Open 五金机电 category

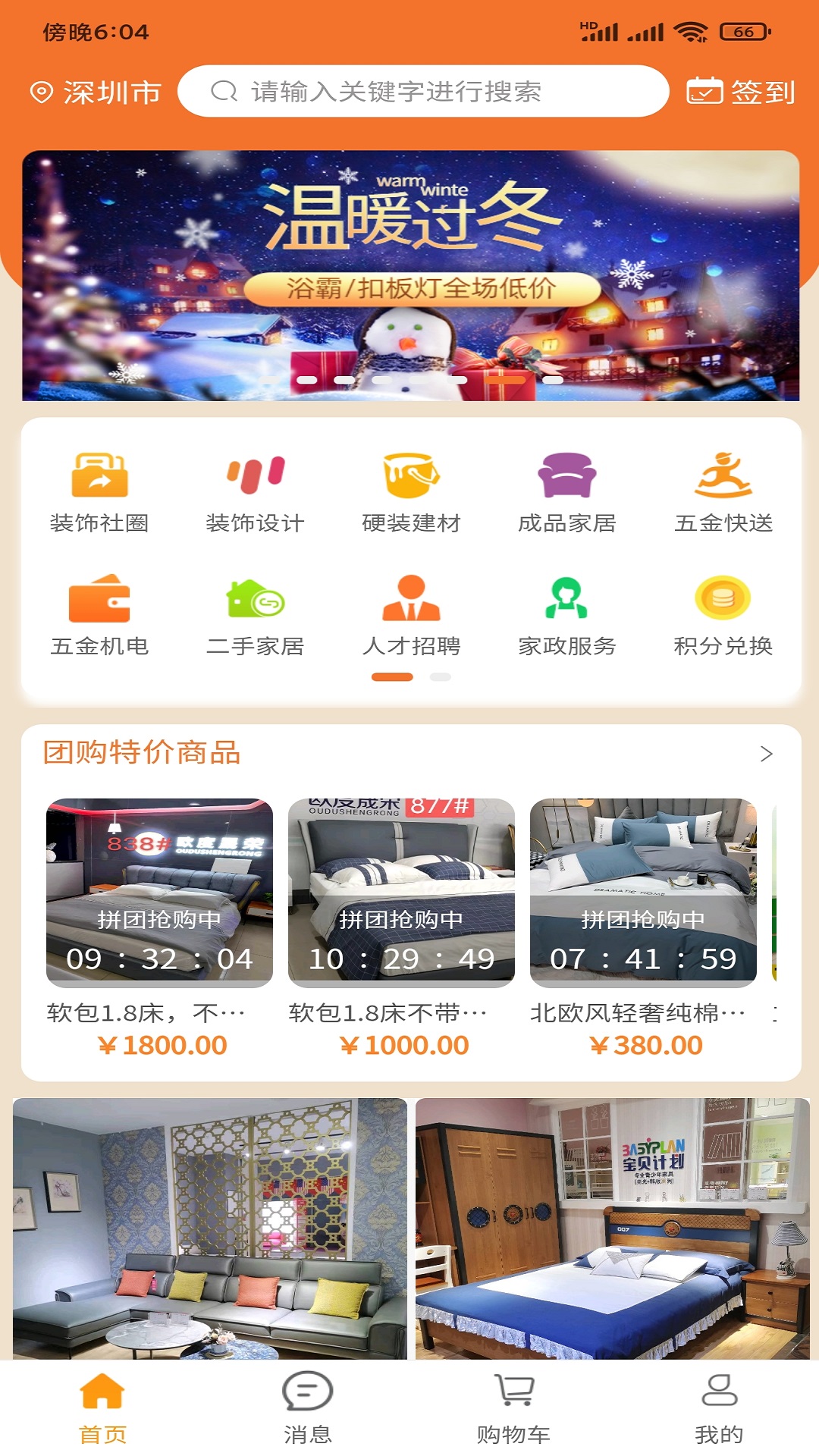99,615
